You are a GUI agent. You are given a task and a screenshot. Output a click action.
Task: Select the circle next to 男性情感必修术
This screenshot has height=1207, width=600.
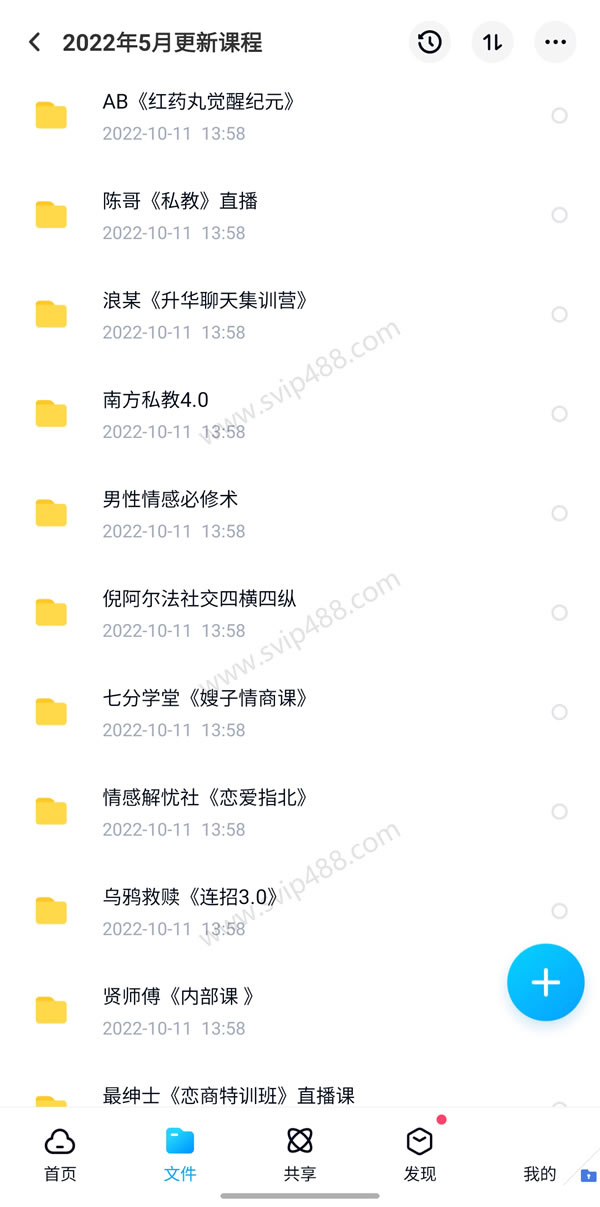point(560,513)
